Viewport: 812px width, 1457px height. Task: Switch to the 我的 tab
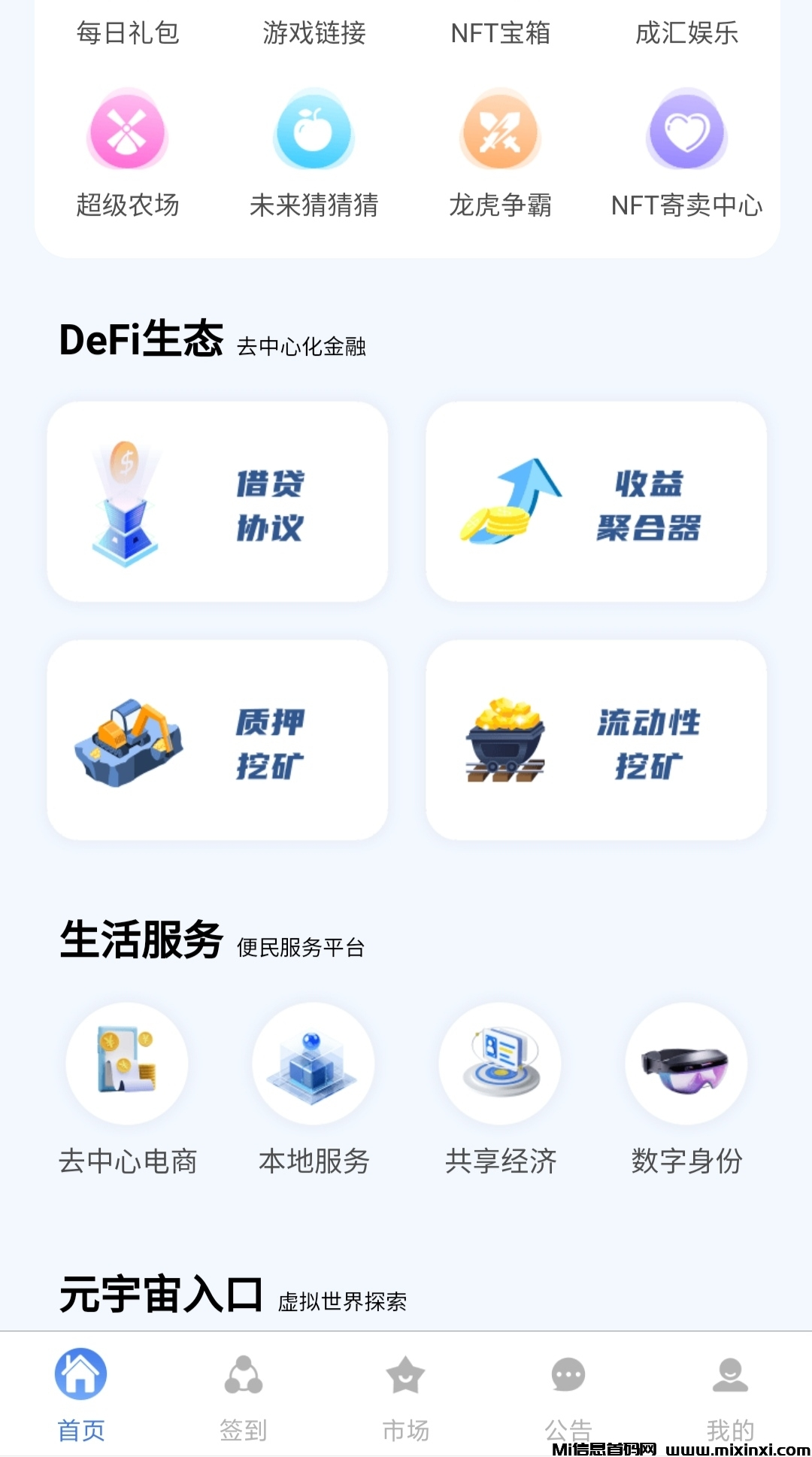(730, 1393)
